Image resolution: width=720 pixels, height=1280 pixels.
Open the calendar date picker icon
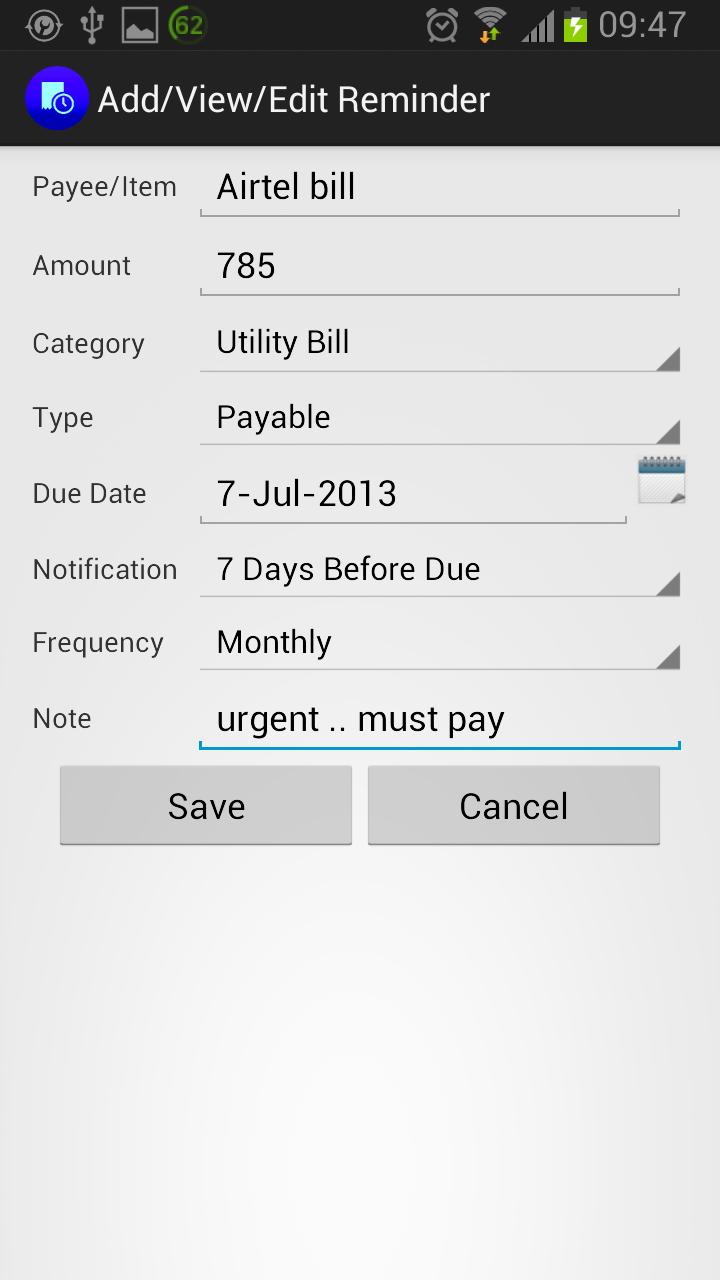pyautogui.click(x=662, y=481)
